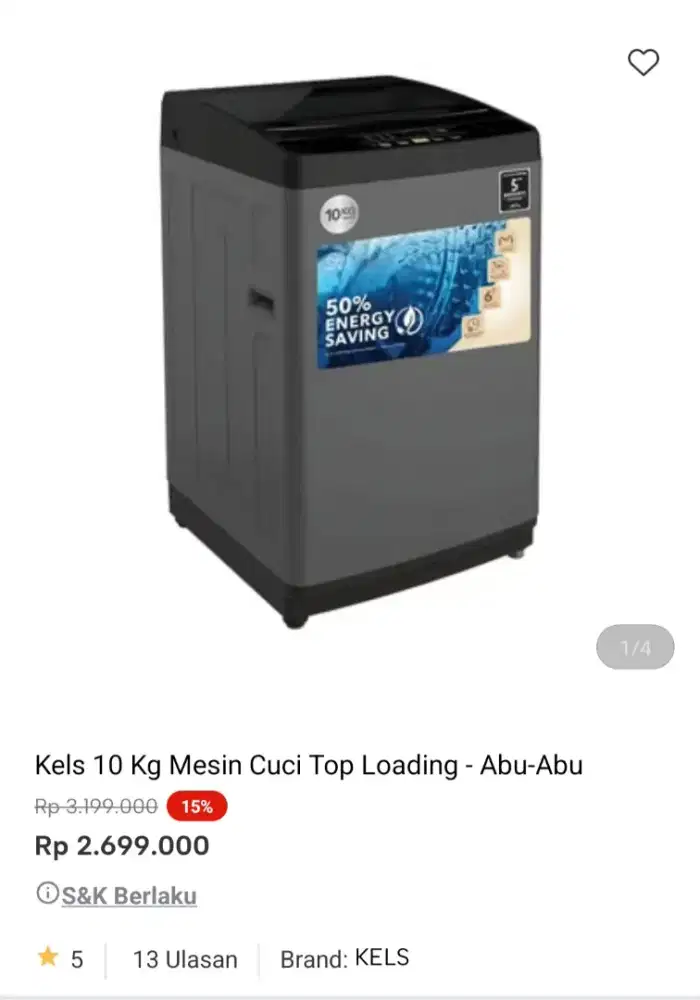View the 13 Ulasan reviews
This screenshot has width=700, height=1000.
pos(185,960)
